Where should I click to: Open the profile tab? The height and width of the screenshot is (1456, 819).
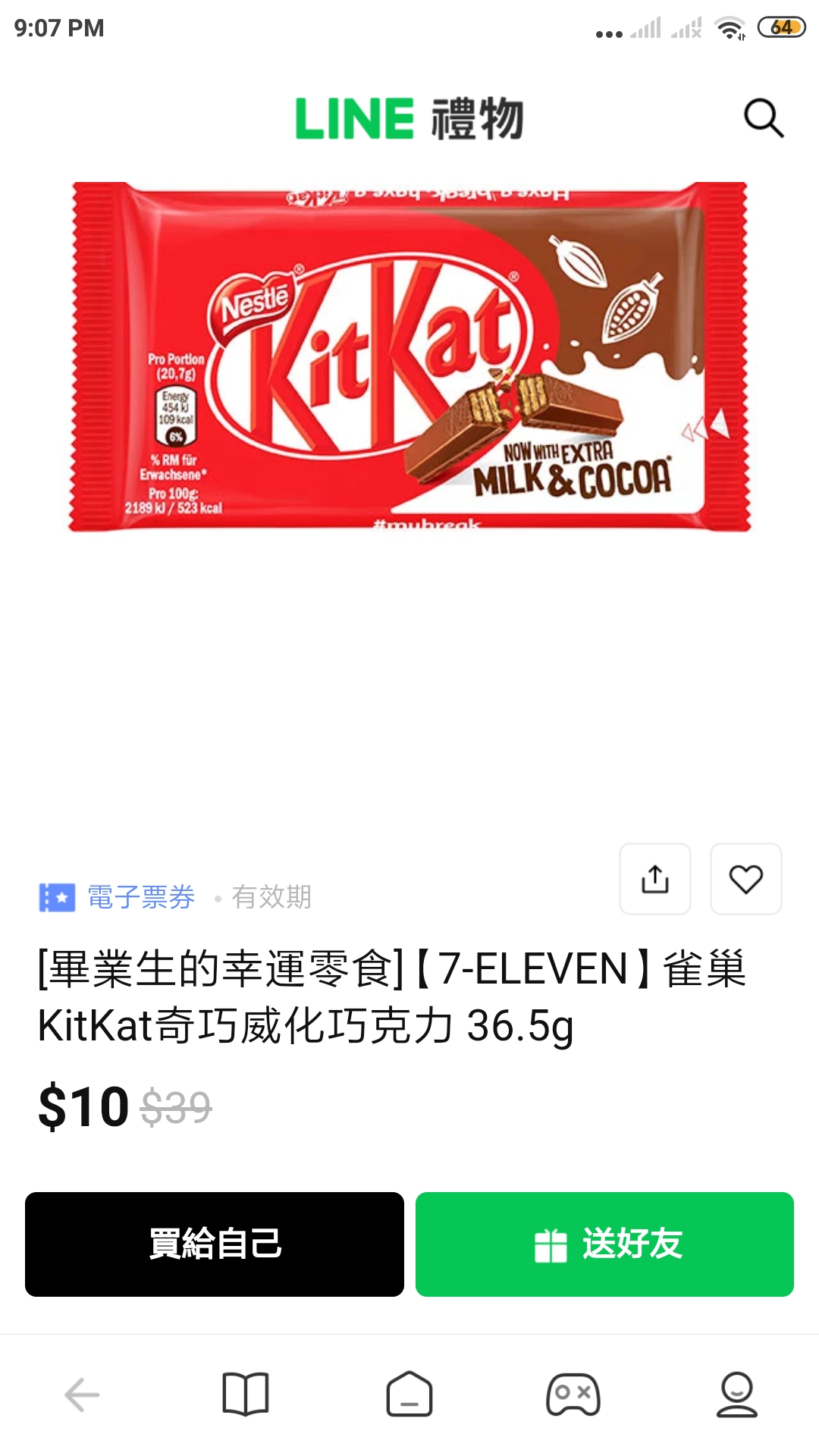tap(737, 1394)
